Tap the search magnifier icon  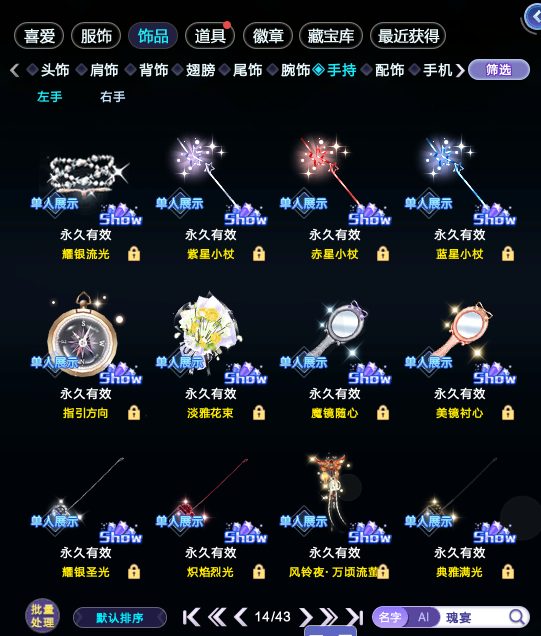point(516,617)
